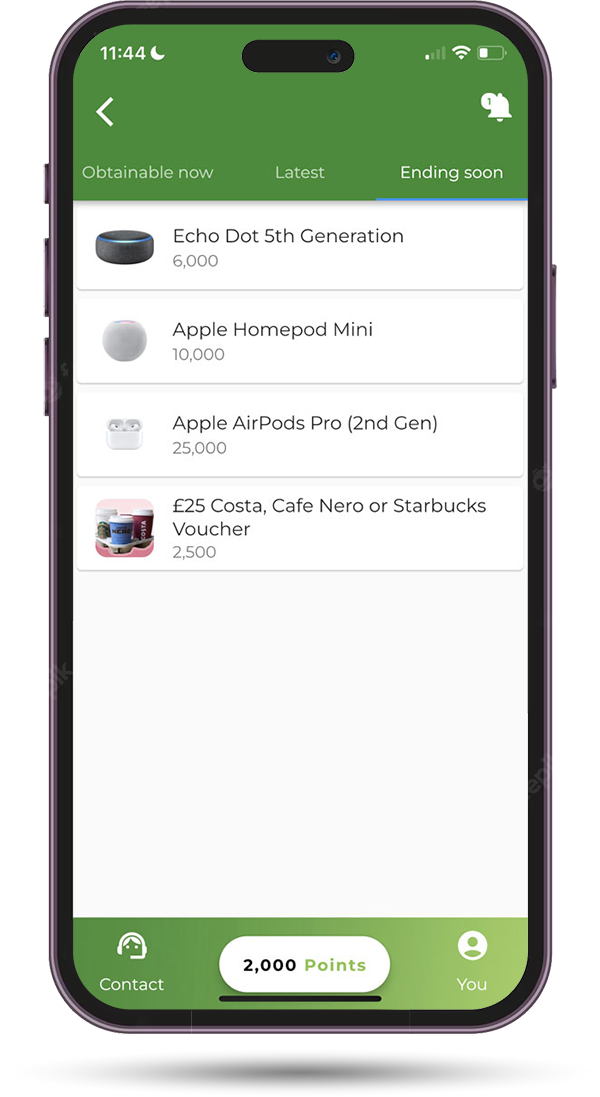600x1097 pixels.
Task: Go back using the top arrow
Action: point(105,111)
